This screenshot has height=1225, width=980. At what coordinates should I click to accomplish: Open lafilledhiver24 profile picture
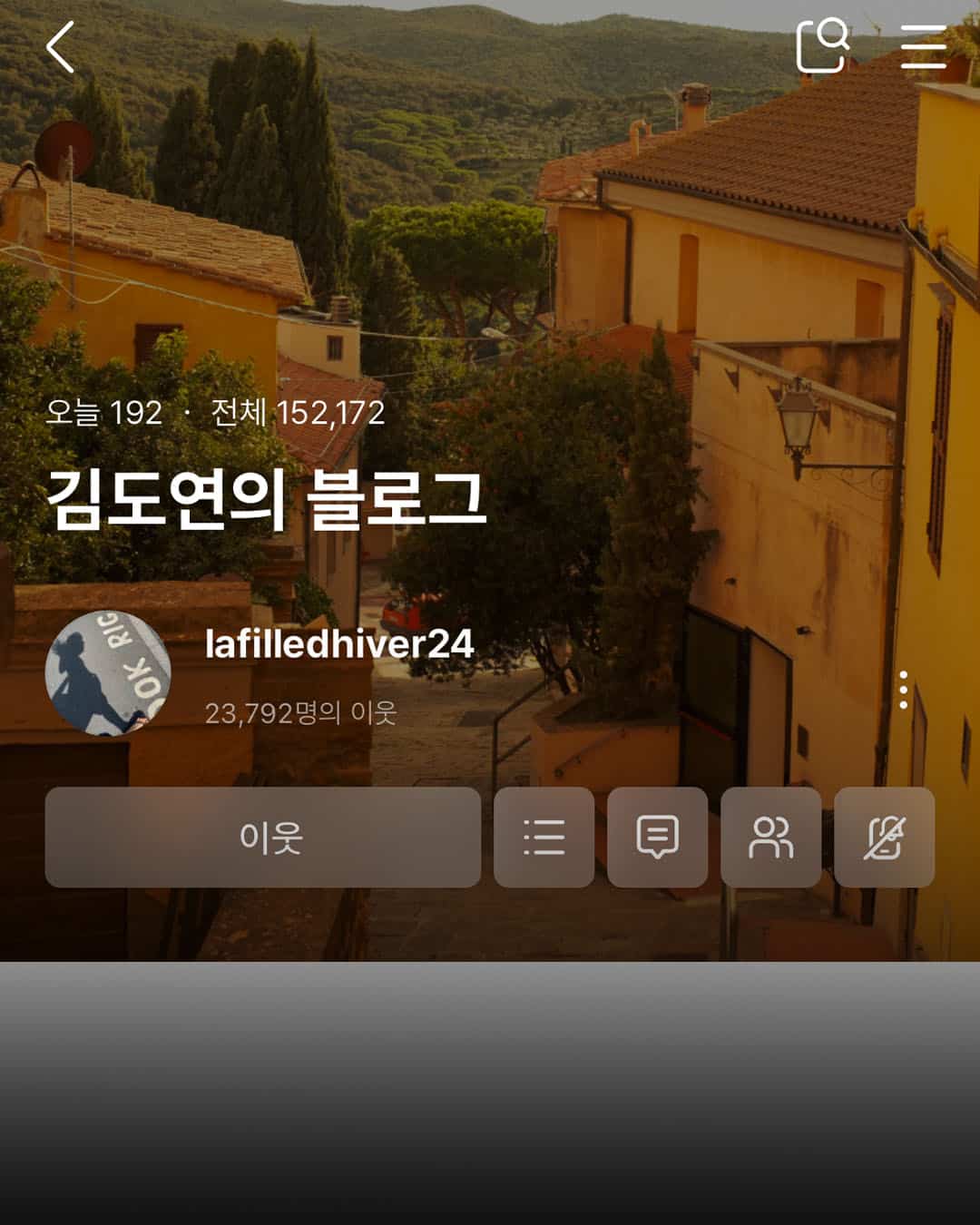coord(108,672)
